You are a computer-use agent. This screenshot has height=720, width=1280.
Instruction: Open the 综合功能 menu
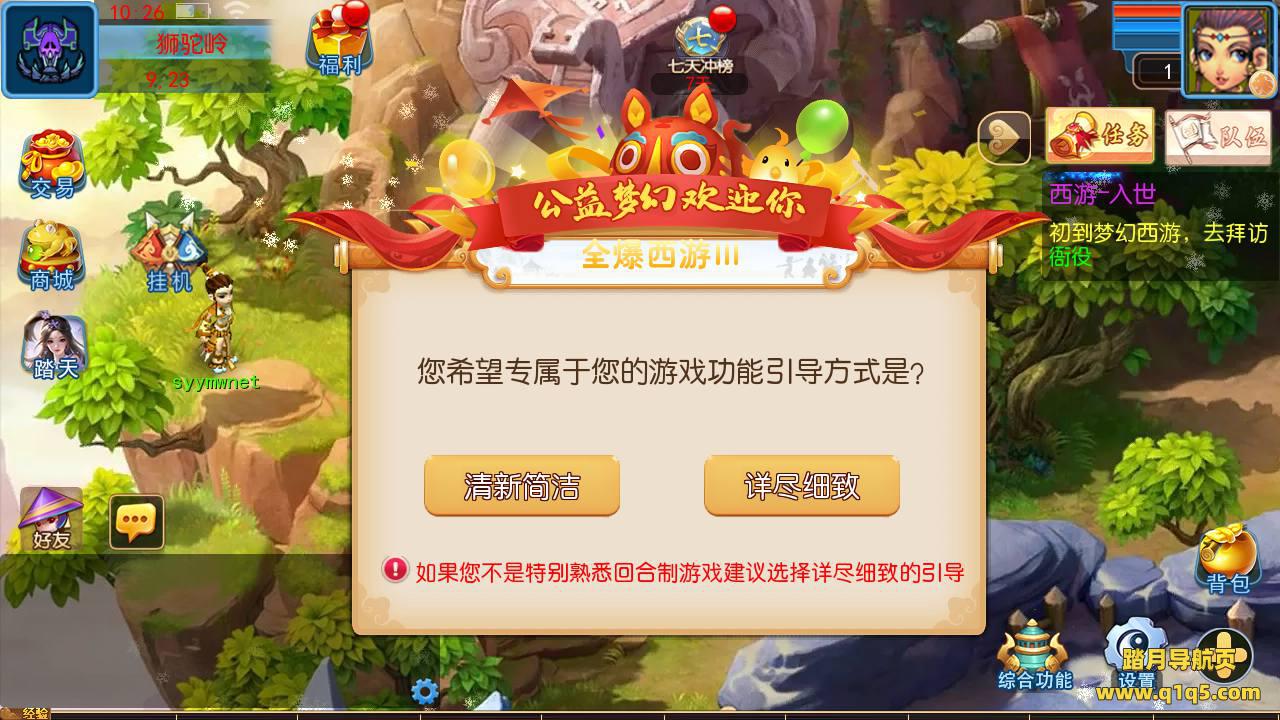(1035, 655)
